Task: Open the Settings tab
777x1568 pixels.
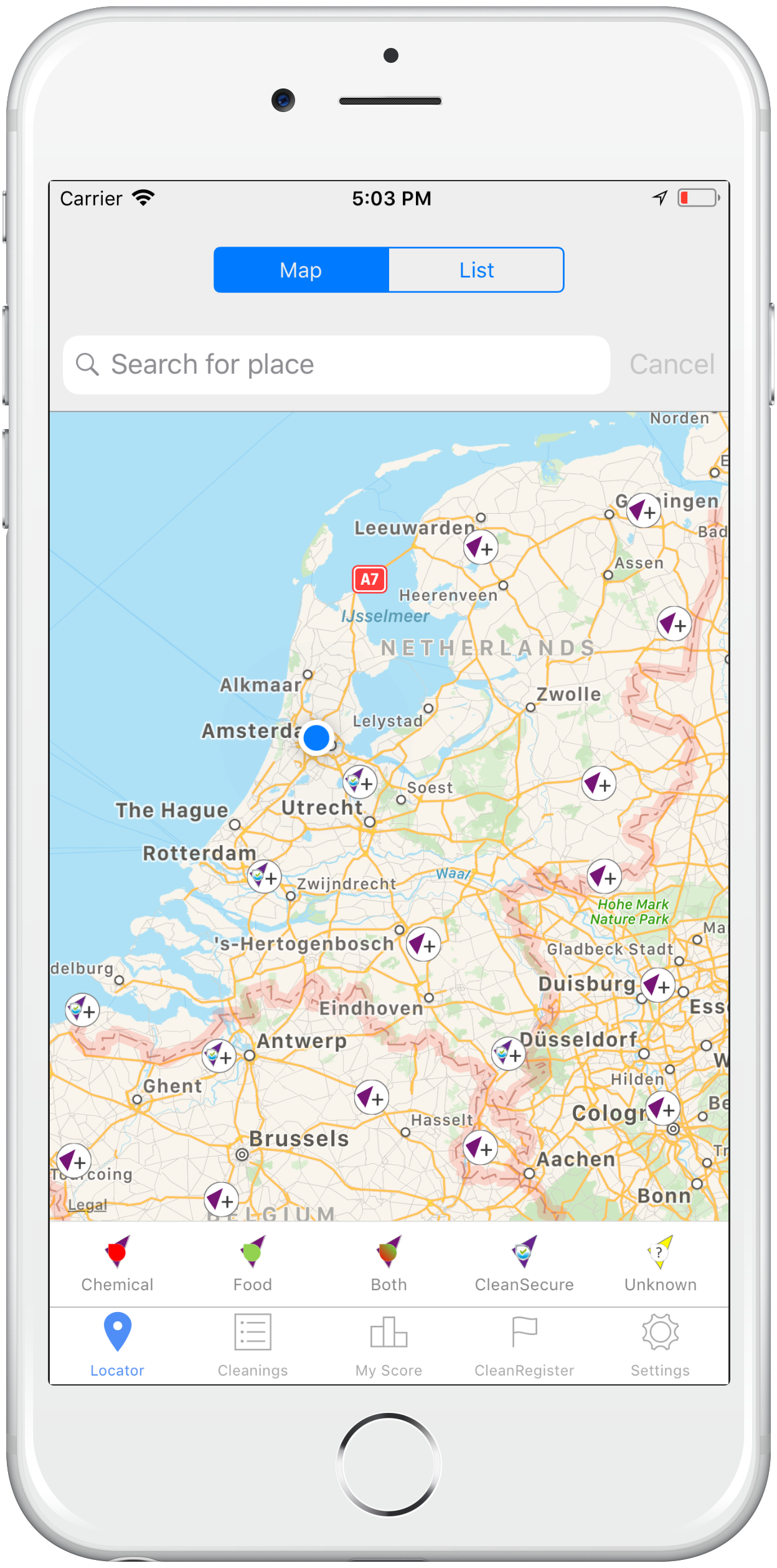Action: click(660, 1345)
